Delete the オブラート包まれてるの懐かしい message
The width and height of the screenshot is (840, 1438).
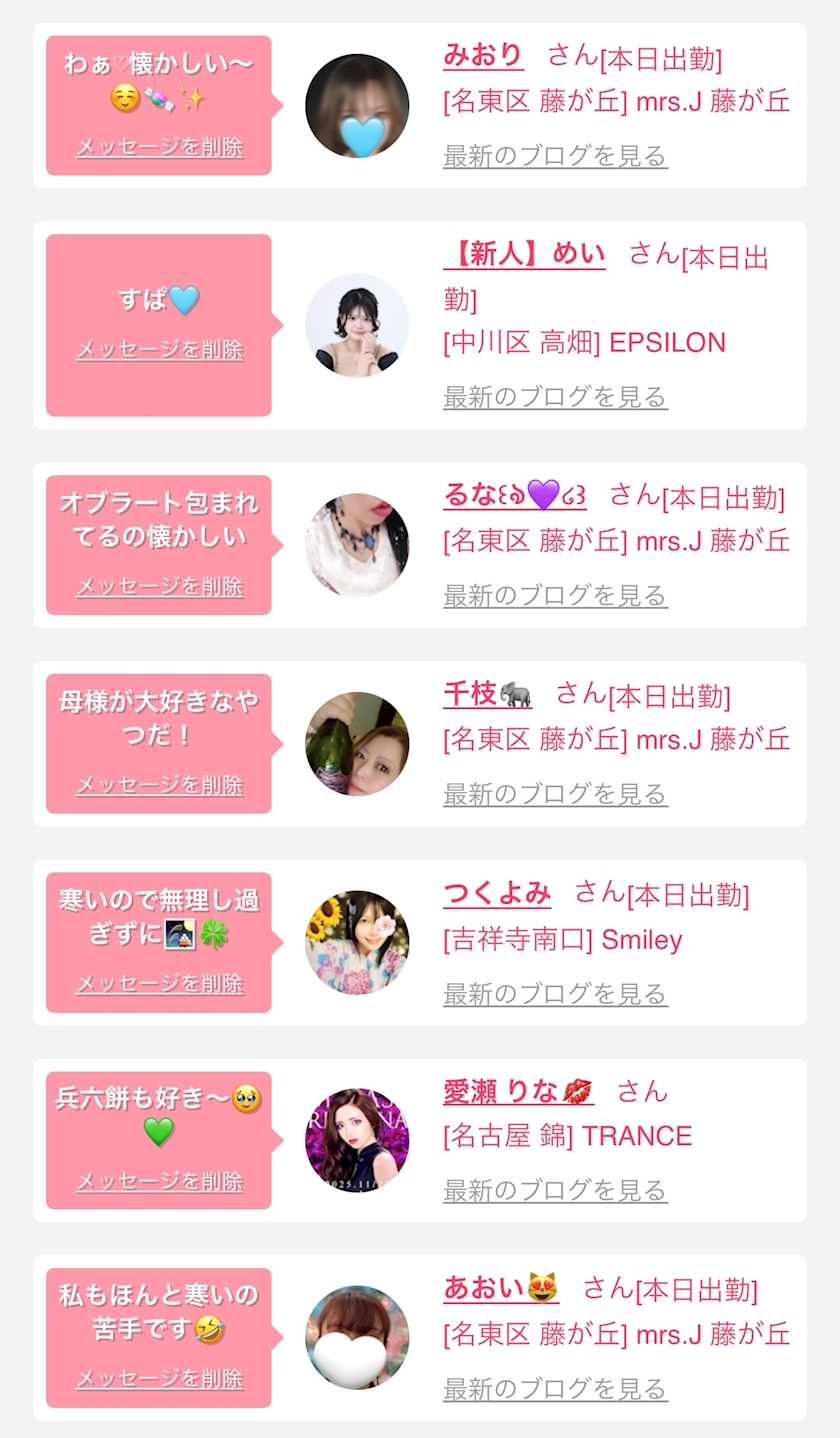point(159,586)
